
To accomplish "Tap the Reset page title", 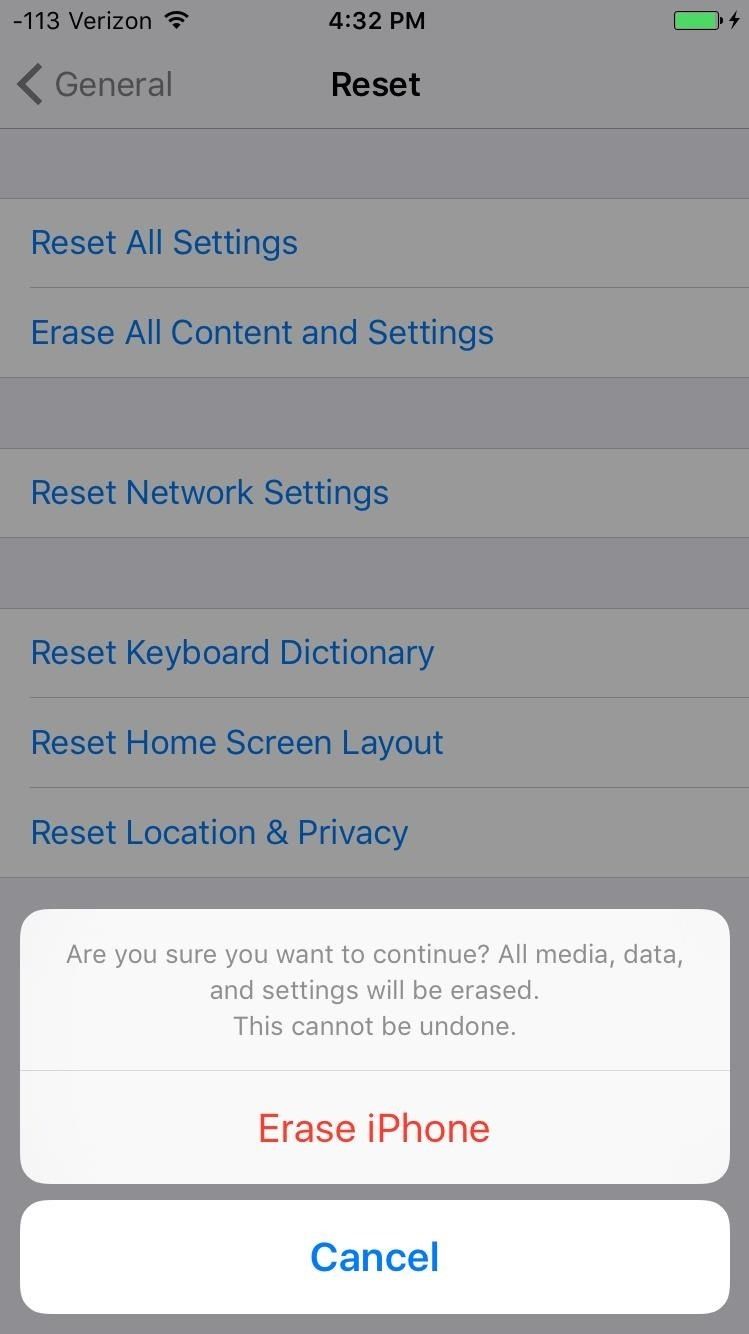I will (375, 84).
